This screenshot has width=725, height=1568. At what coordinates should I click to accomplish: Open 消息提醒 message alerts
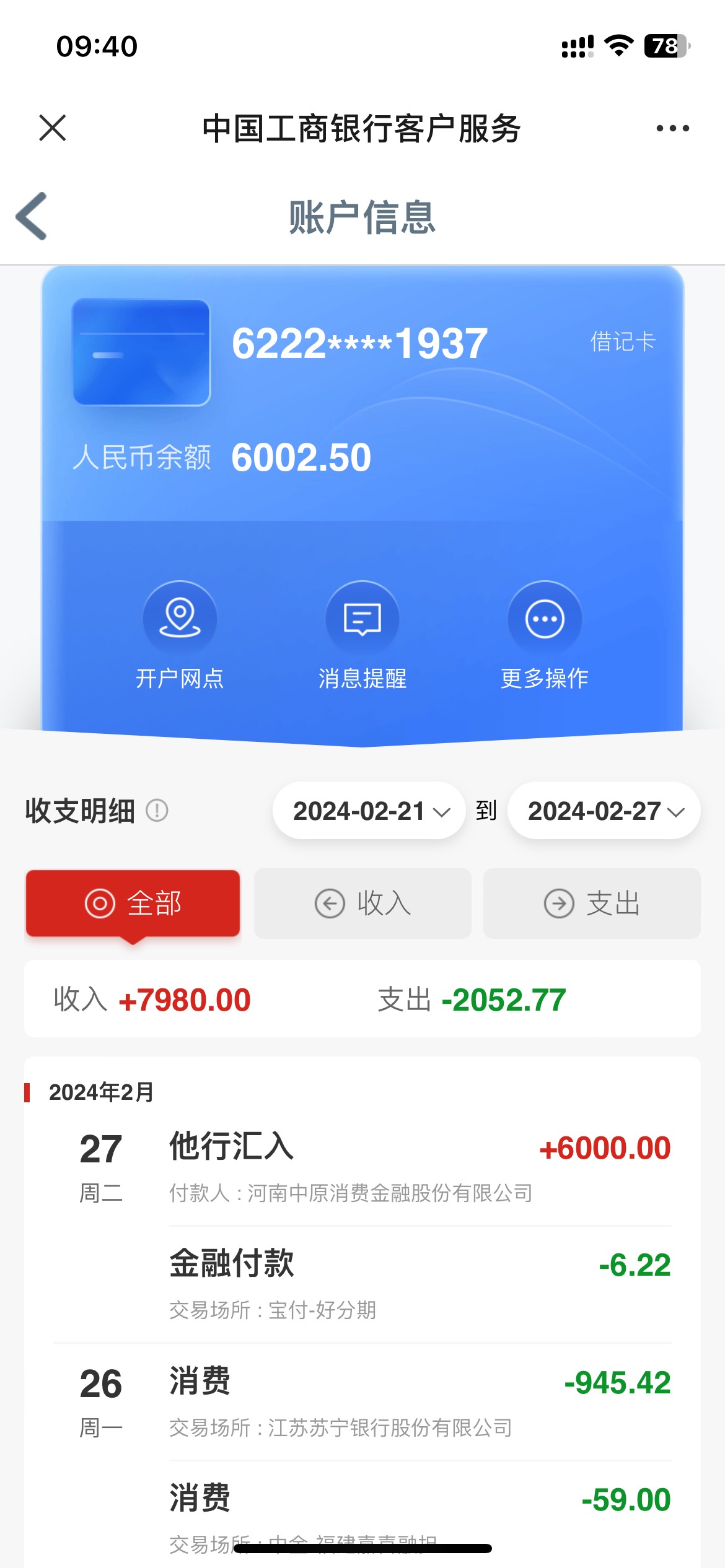point(362,636)
